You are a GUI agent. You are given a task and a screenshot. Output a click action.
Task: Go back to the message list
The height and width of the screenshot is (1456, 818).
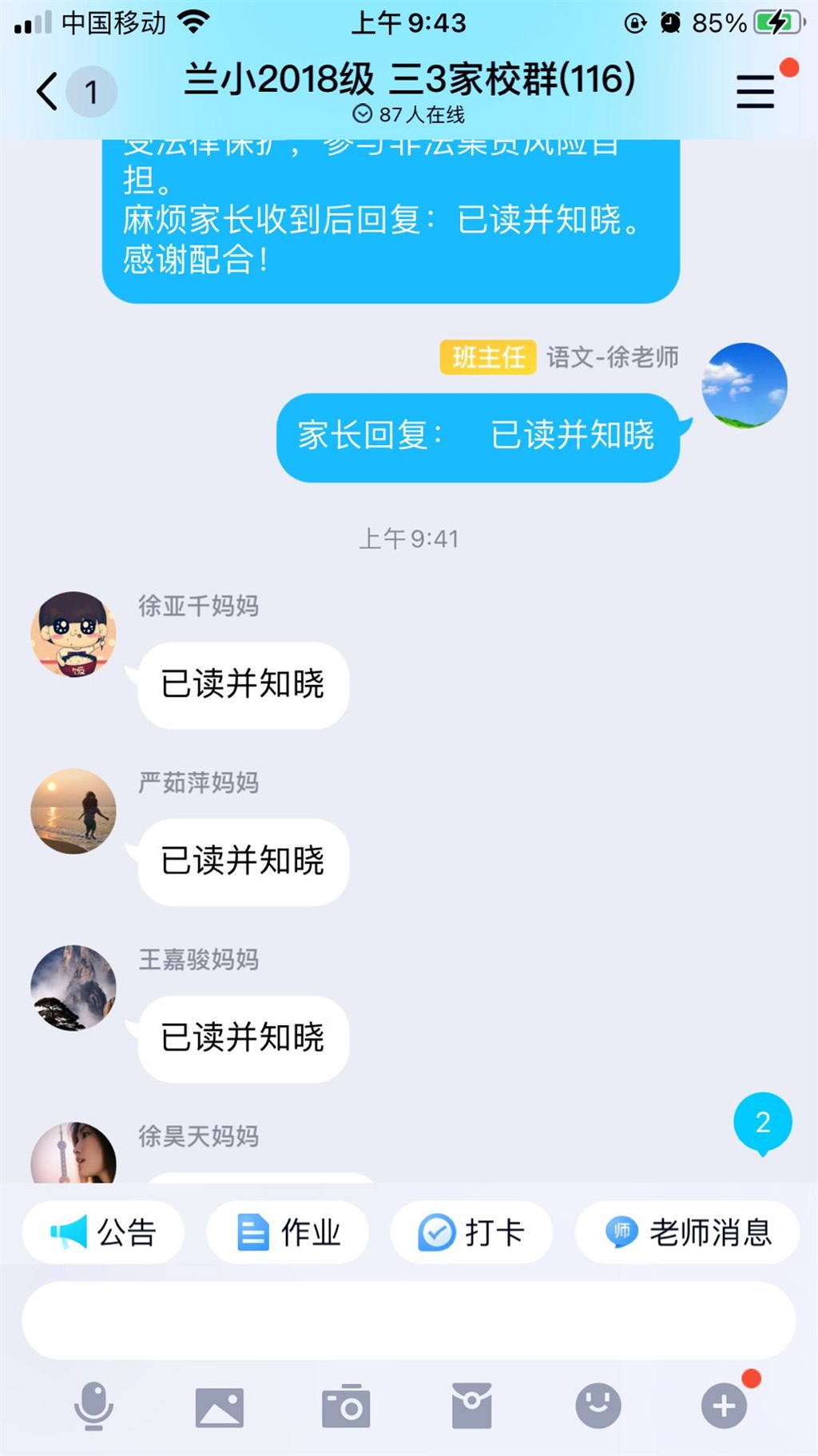[x=50, y=91]
